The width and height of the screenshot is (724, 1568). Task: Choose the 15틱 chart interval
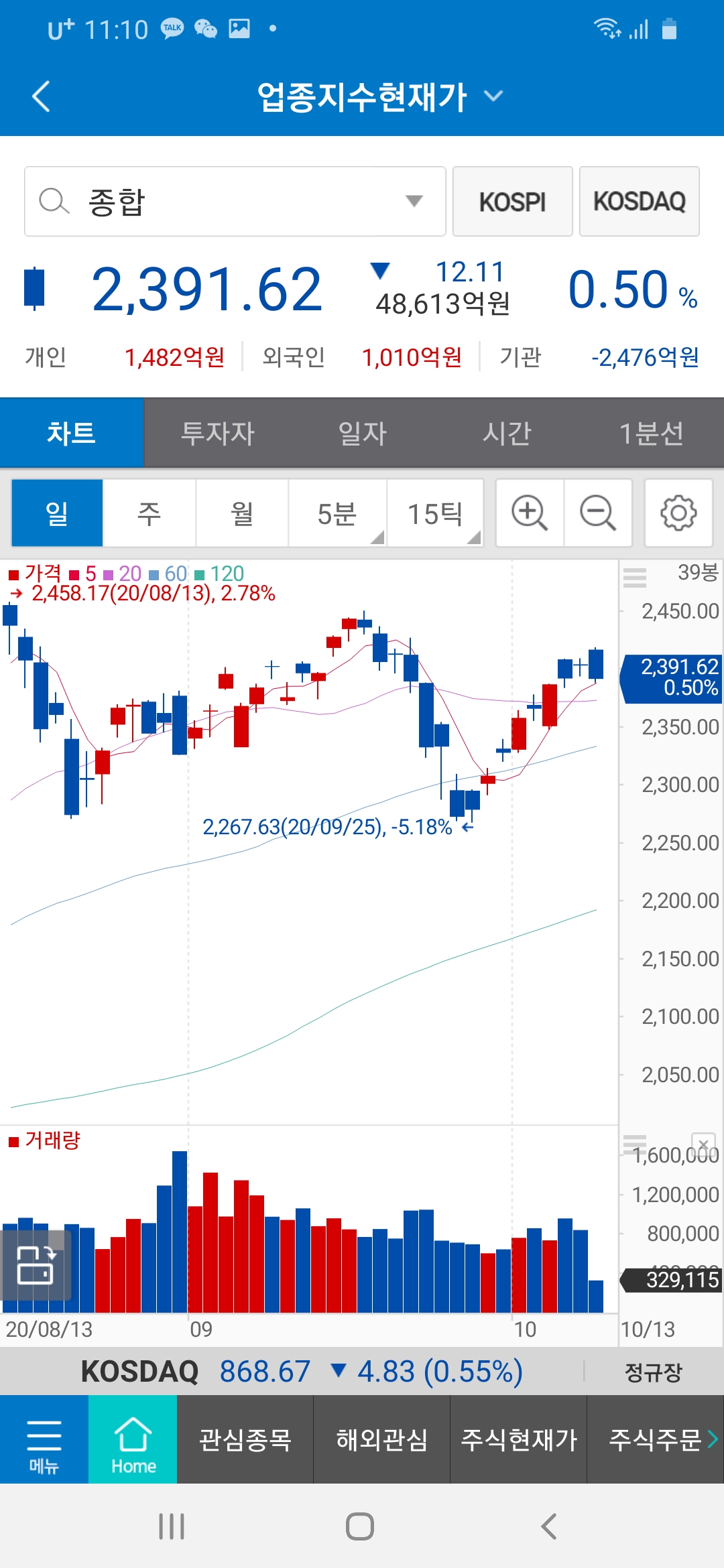[x=435, y=513]
